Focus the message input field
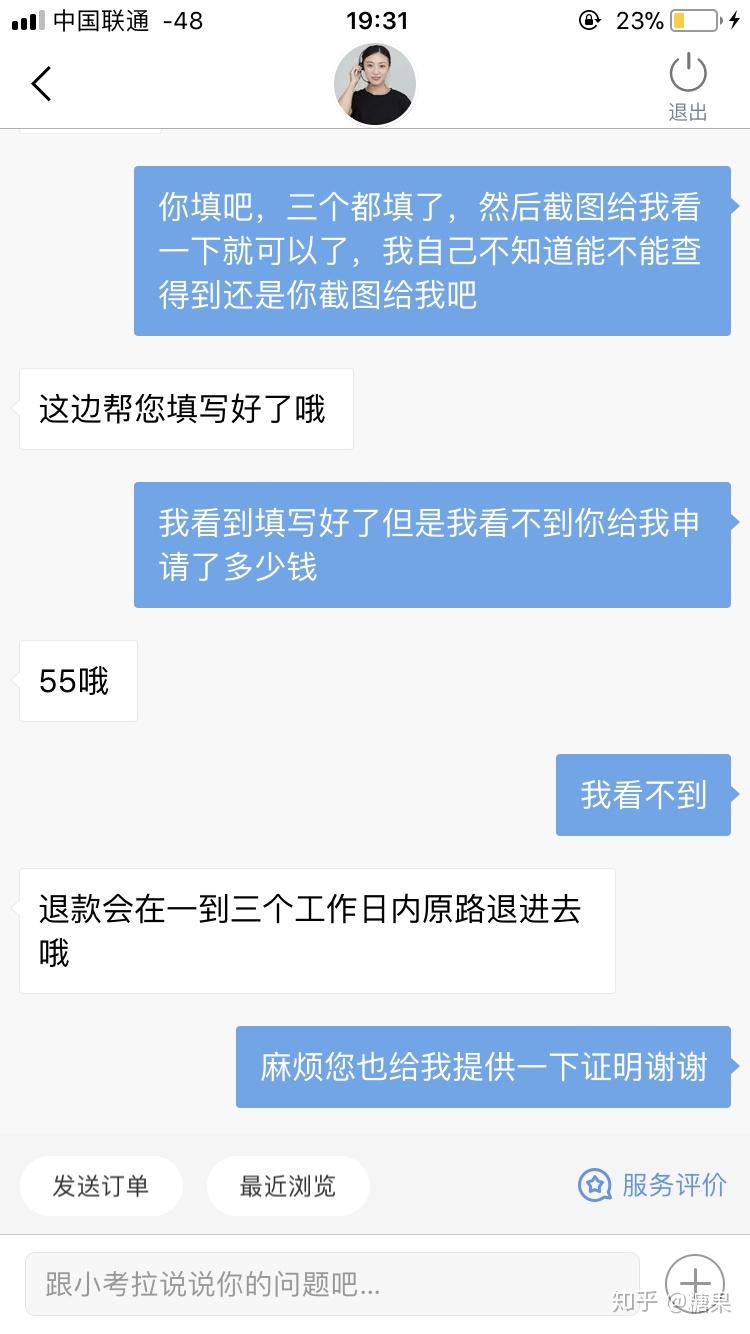This screenshot has height=1334, width=750. [332, 1284]
